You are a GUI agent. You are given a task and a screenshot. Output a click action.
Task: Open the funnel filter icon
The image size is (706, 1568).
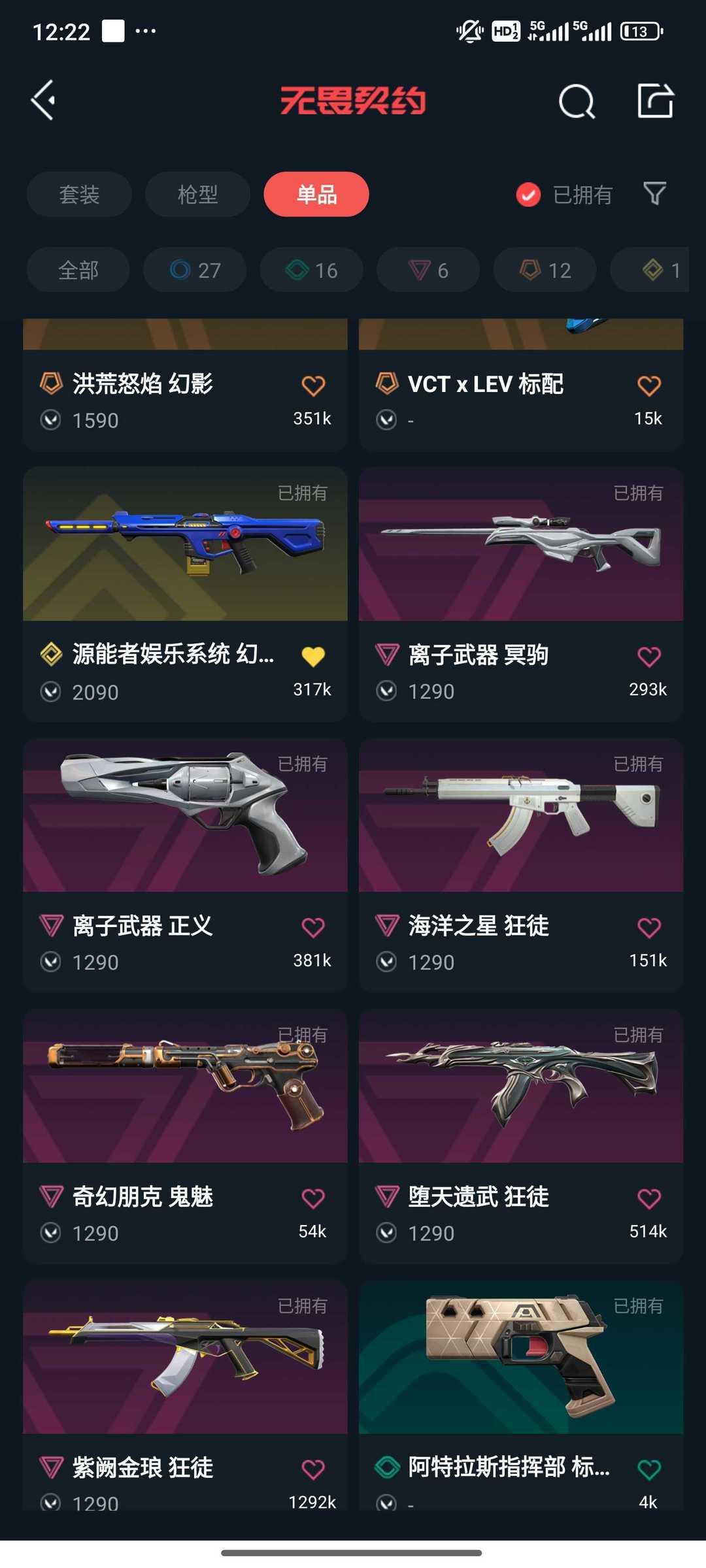coord(654,194)
